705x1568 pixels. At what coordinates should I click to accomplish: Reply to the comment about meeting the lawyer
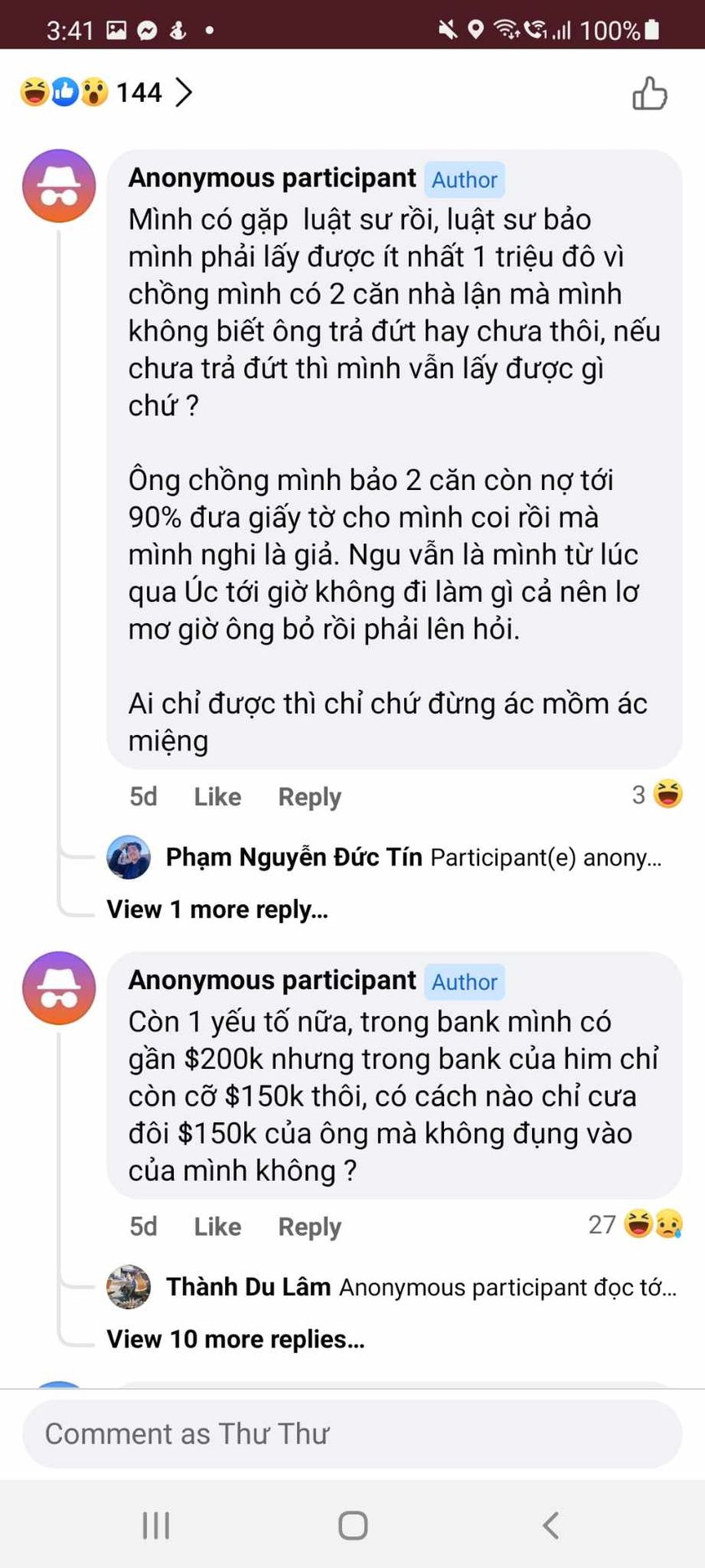click(309, 797)
